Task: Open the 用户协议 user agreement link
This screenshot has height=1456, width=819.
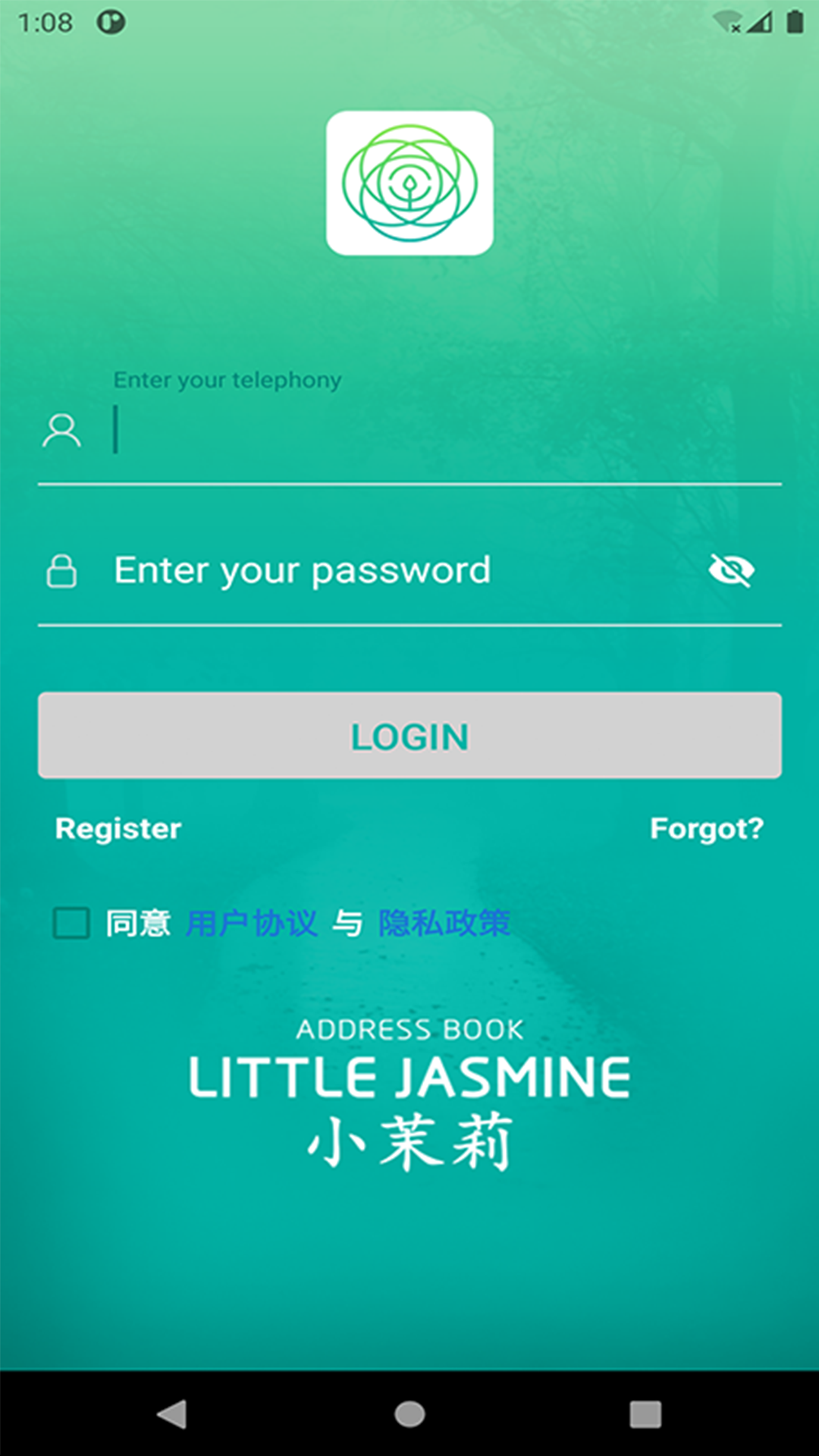Action: (x=252, y=924)
